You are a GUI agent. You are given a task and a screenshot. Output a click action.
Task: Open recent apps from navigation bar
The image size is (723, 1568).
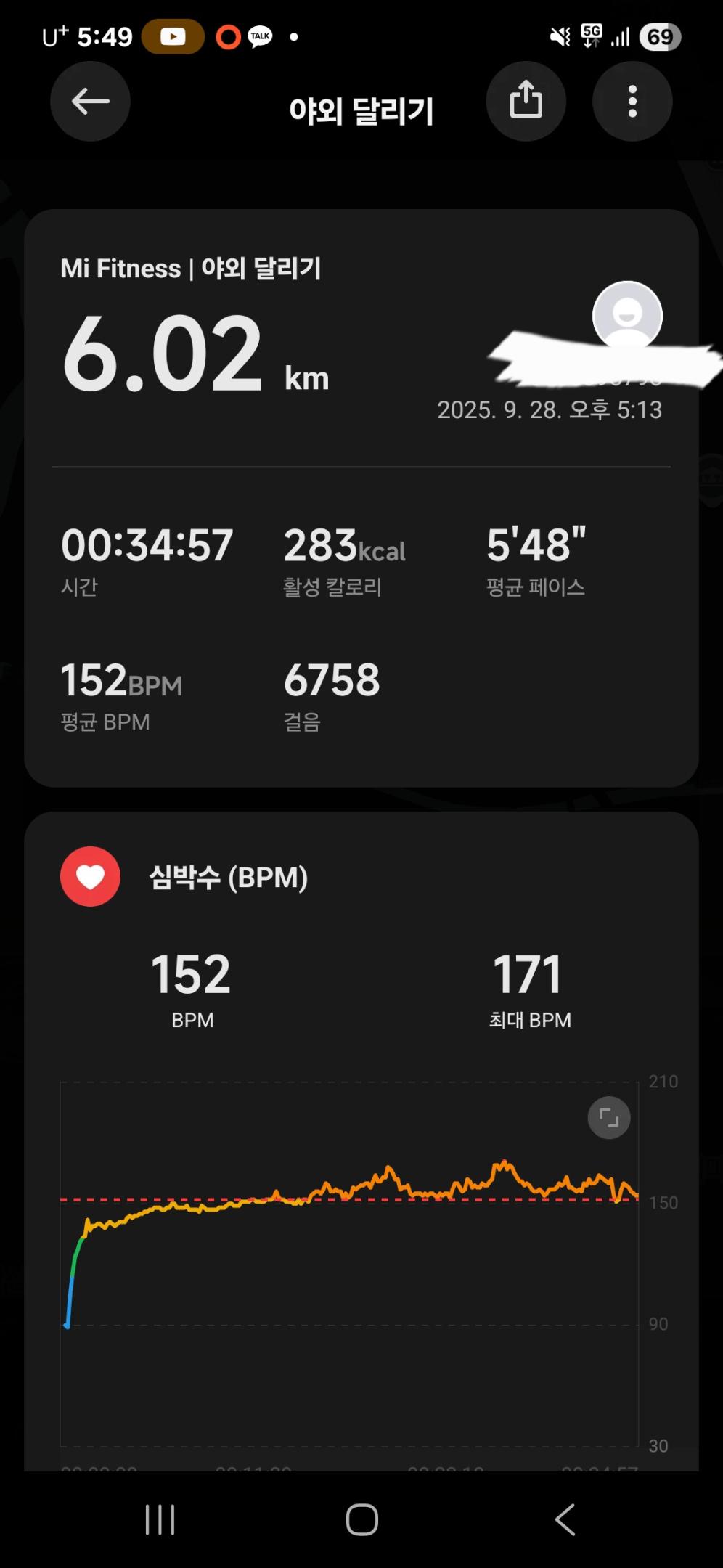160,1519
